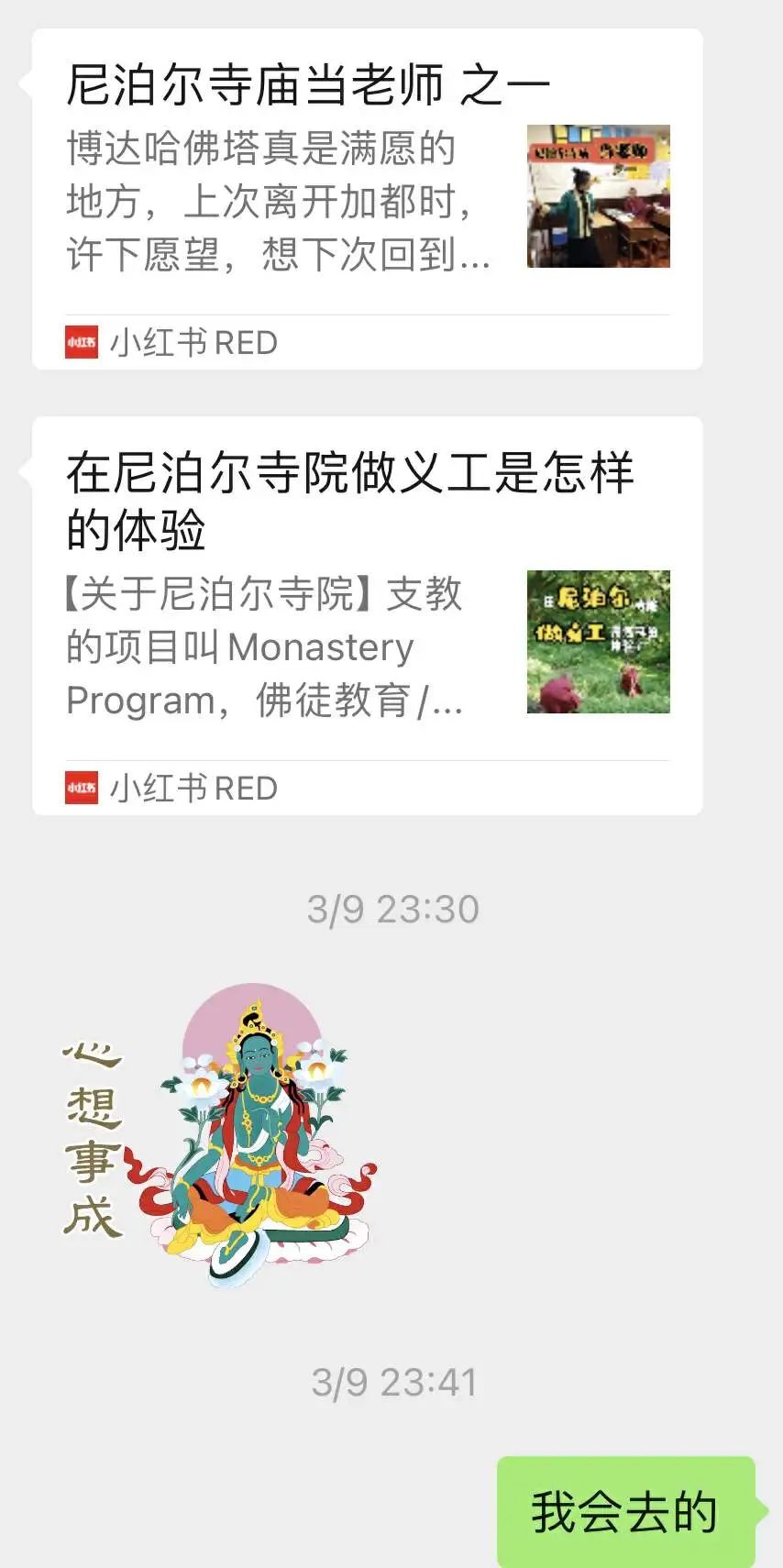Open shared card 在尼泊尔寺院做义工是怎样的体验
Screen dimensions: 783x1568
pos(367,614)
